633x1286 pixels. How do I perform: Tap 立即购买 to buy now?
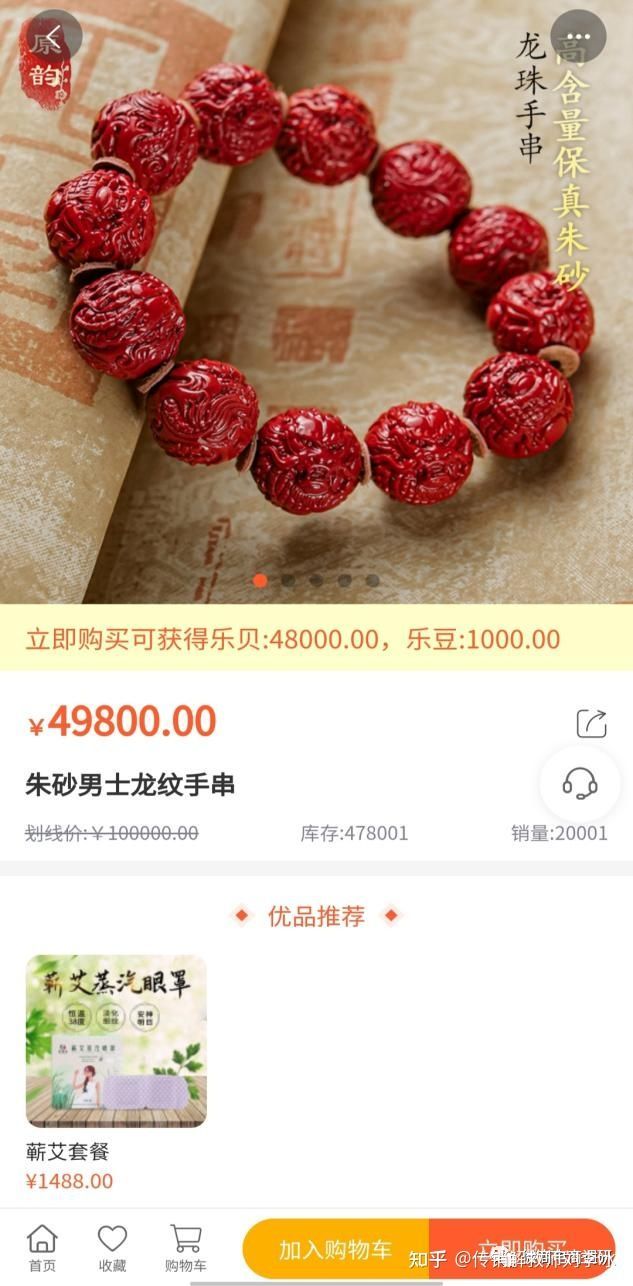click(522, 1250)
